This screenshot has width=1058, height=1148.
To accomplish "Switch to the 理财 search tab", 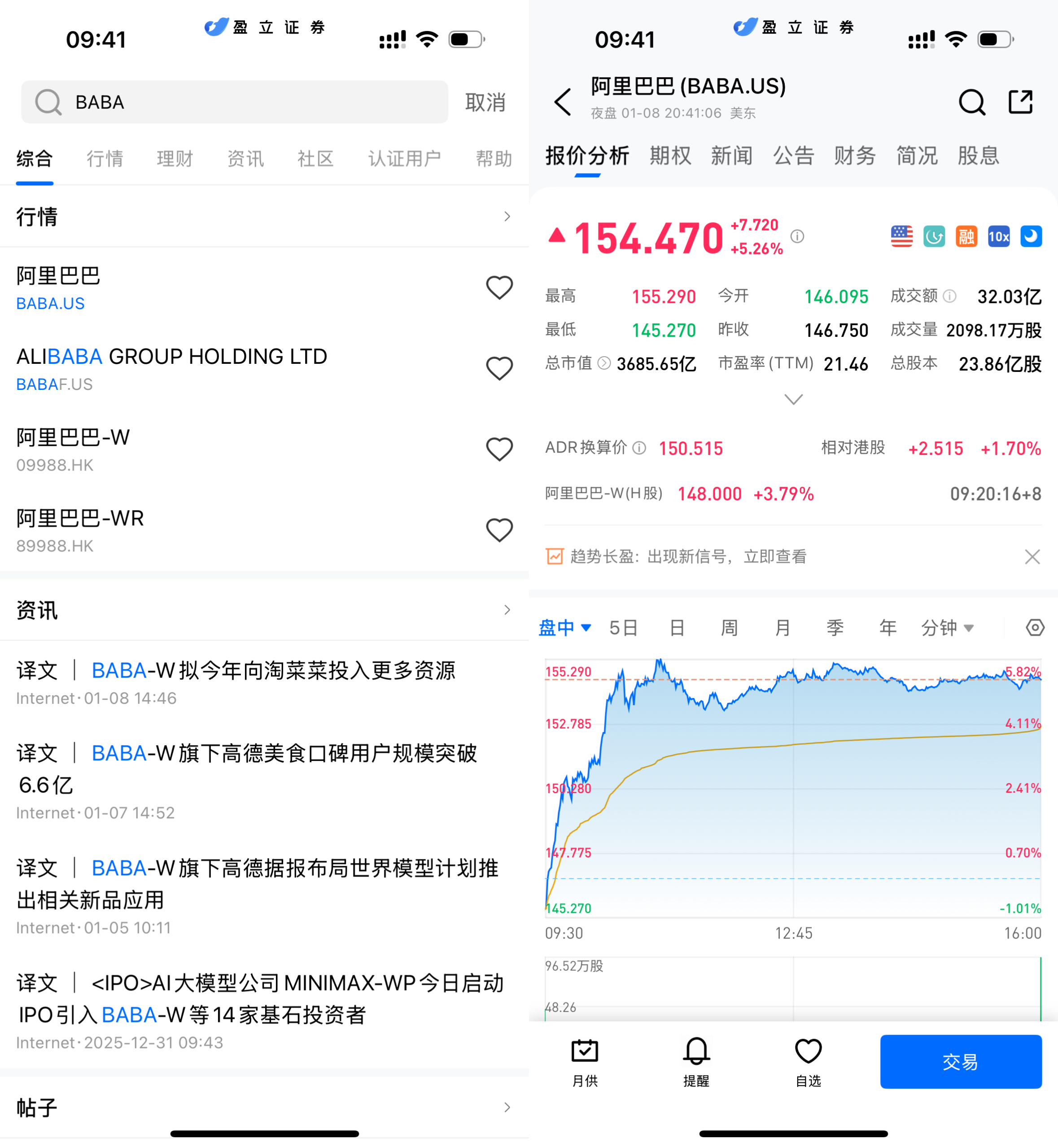I will (175, 158).
